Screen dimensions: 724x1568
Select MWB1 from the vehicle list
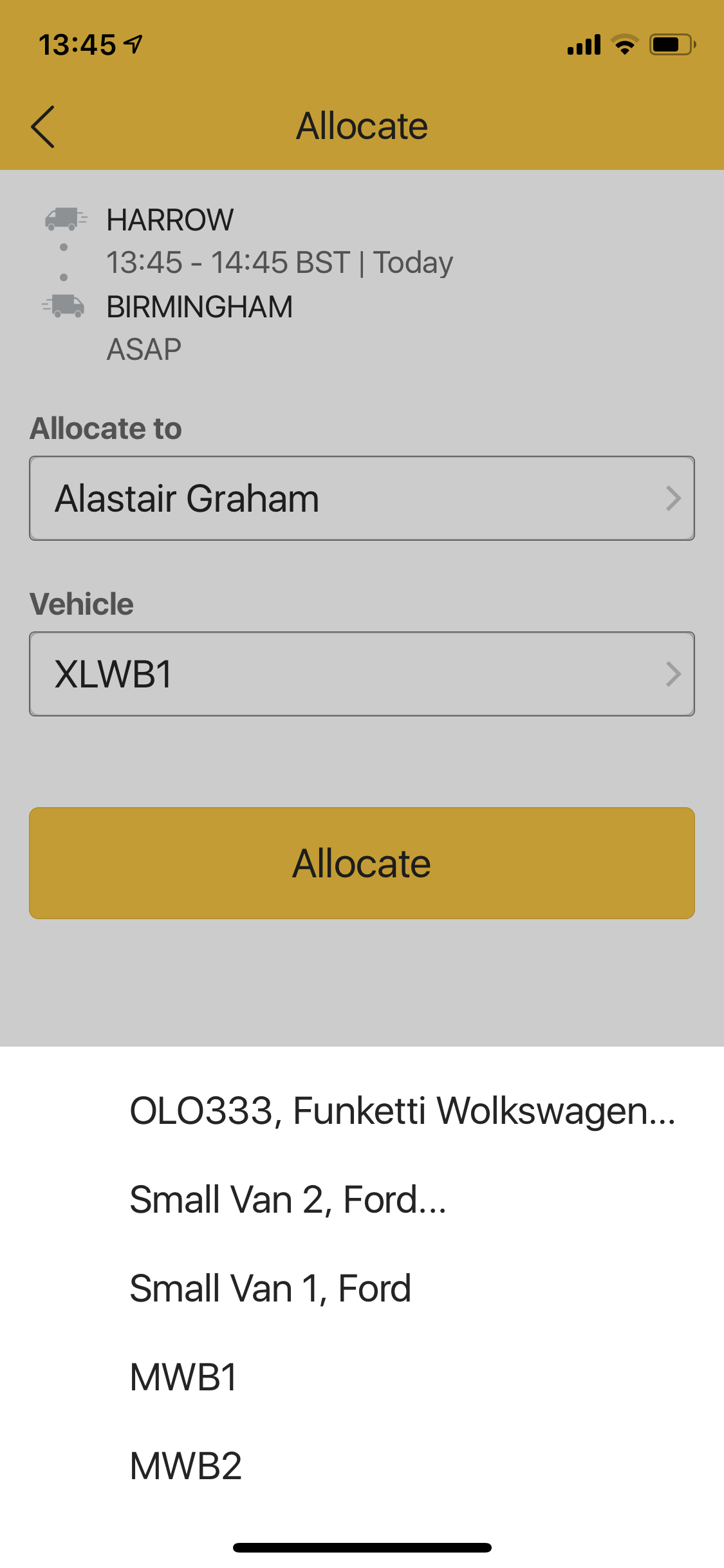click(x=185, y=1377)
